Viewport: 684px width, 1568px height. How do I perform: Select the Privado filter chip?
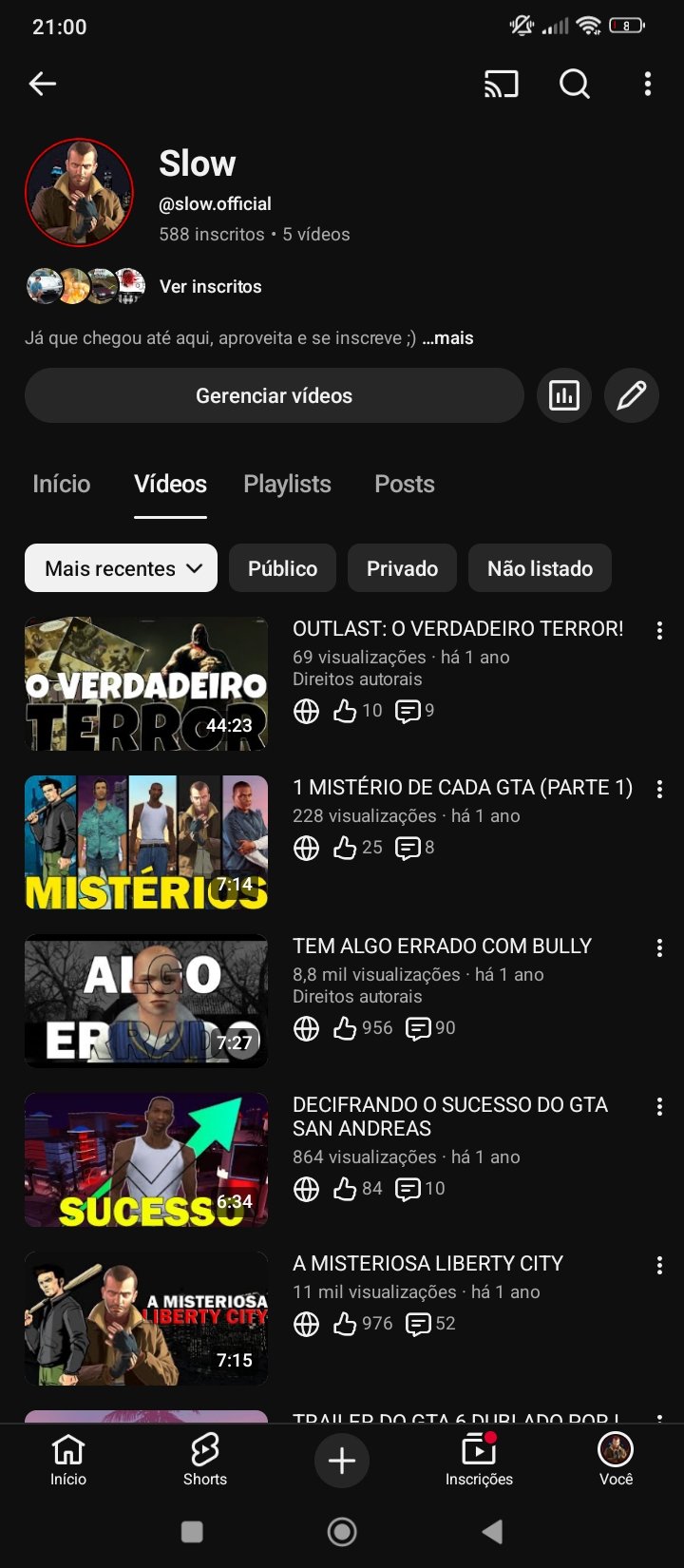(402, 568)
